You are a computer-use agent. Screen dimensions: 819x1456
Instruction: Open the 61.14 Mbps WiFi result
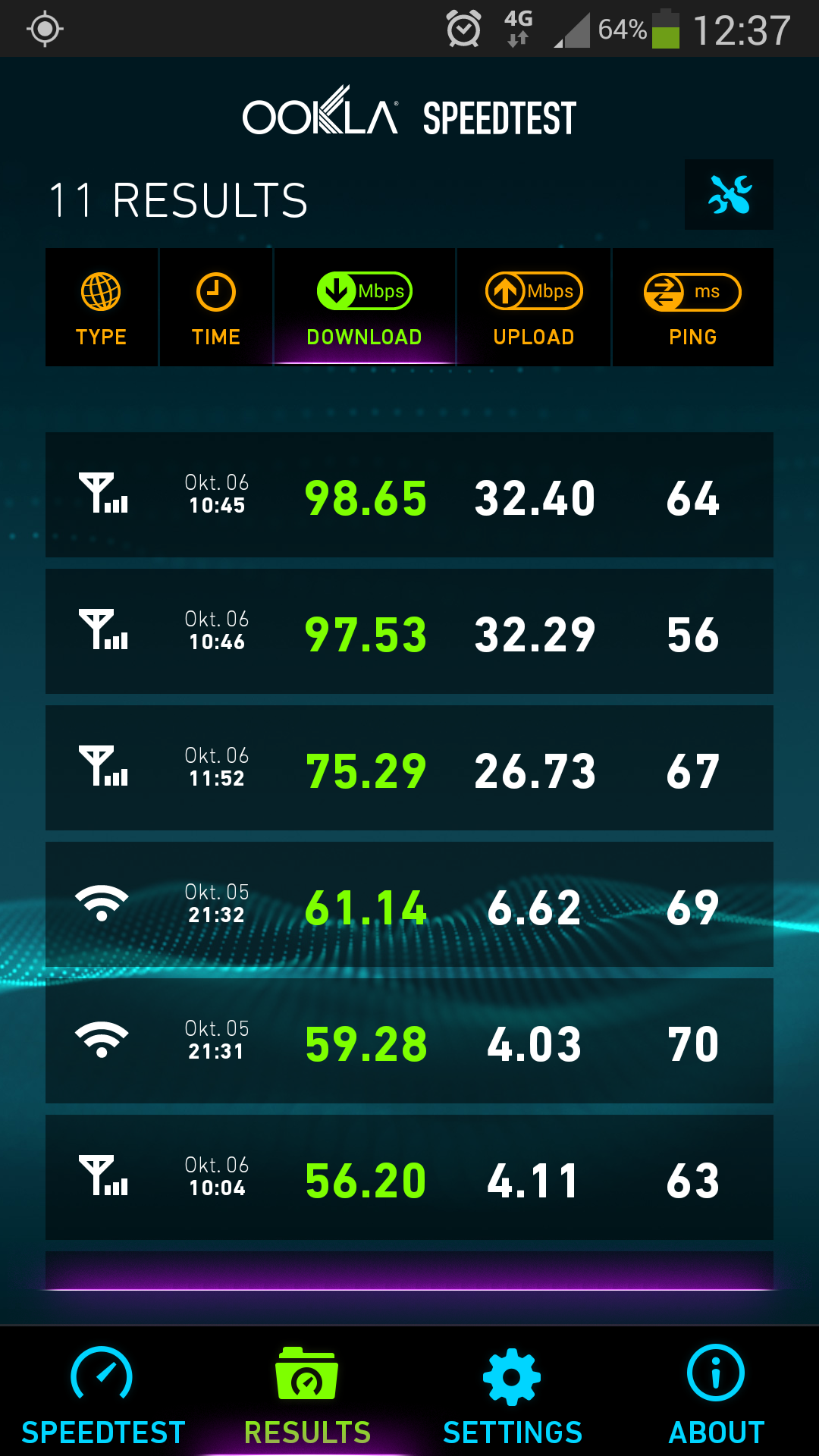(409, 905)
